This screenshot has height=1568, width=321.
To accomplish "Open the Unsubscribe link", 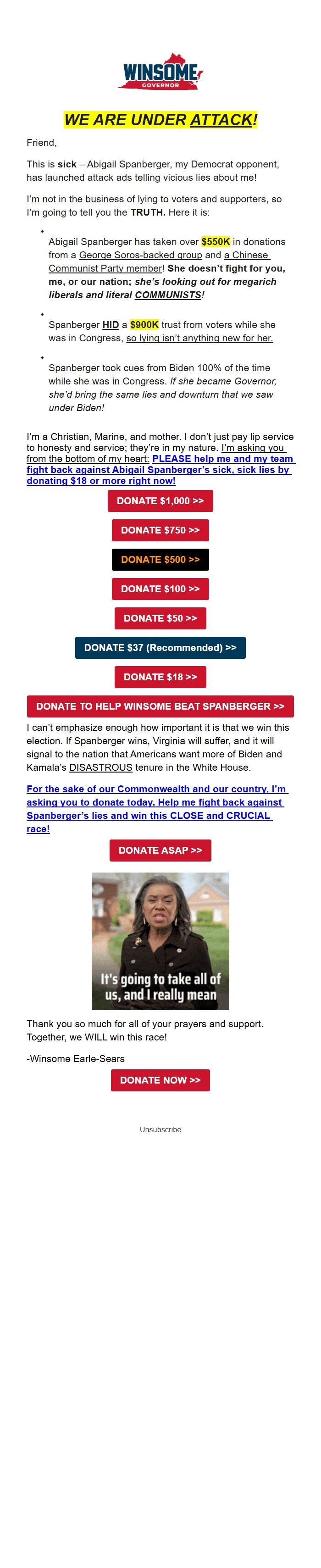I will [160, 1129].
